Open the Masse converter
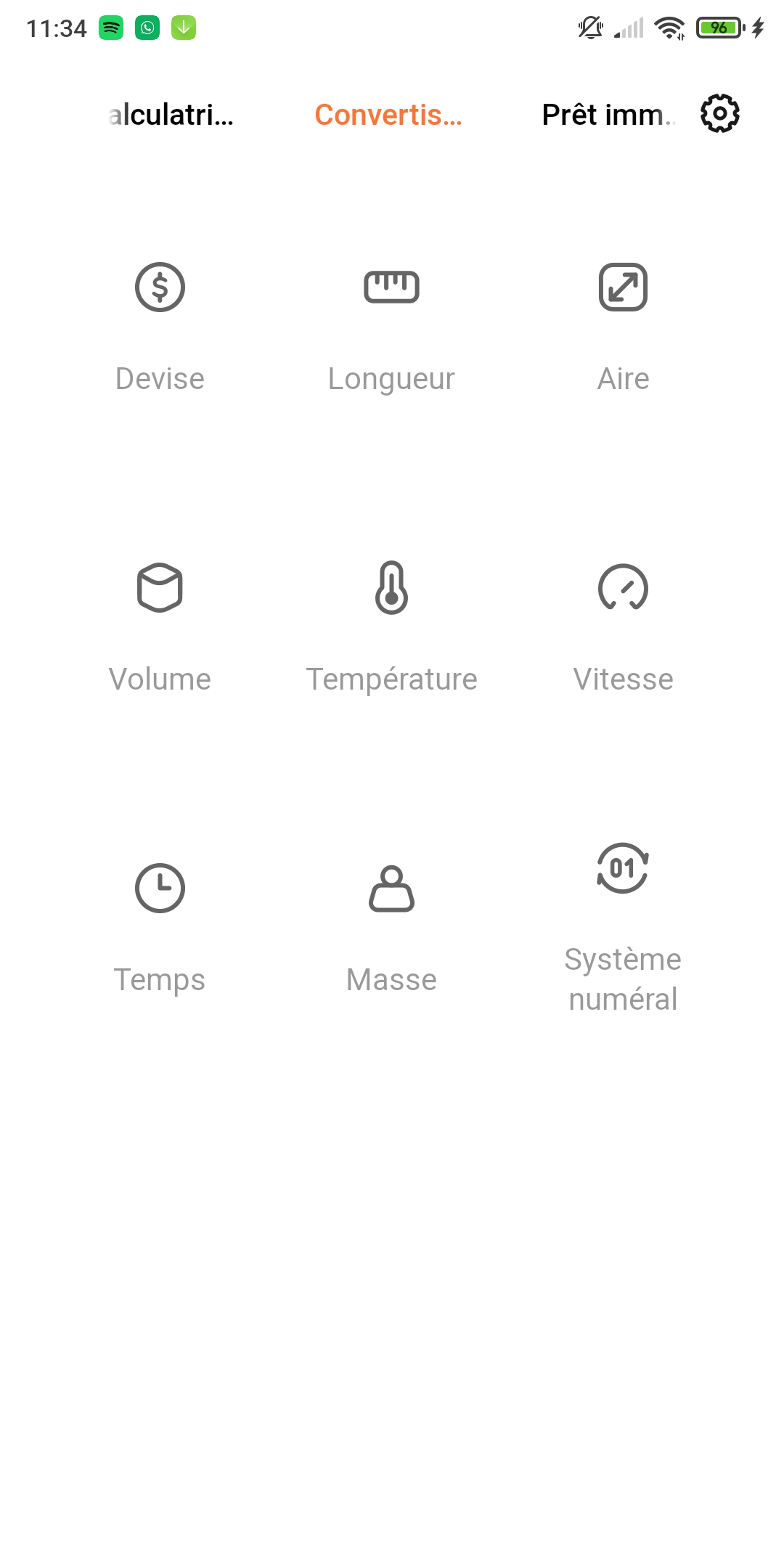784x1568 pixels. point(391,928)
